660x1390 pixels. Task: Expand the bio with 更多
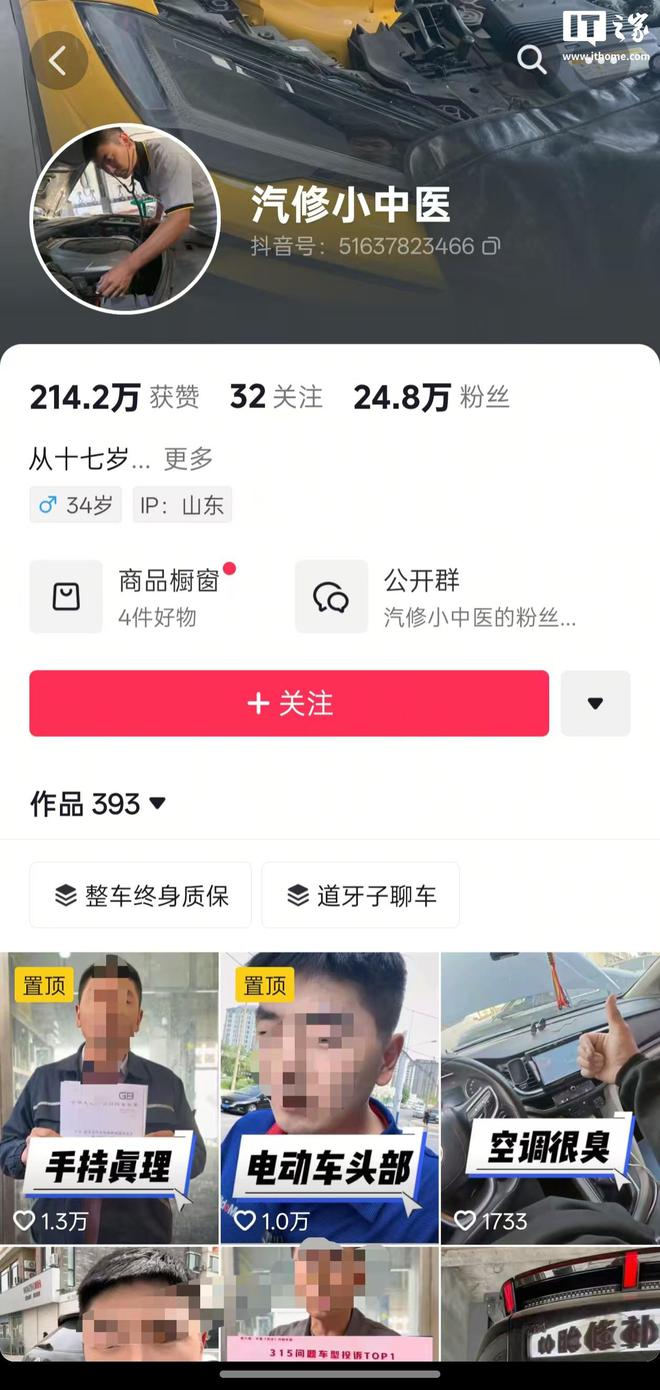tap(188, 459)
